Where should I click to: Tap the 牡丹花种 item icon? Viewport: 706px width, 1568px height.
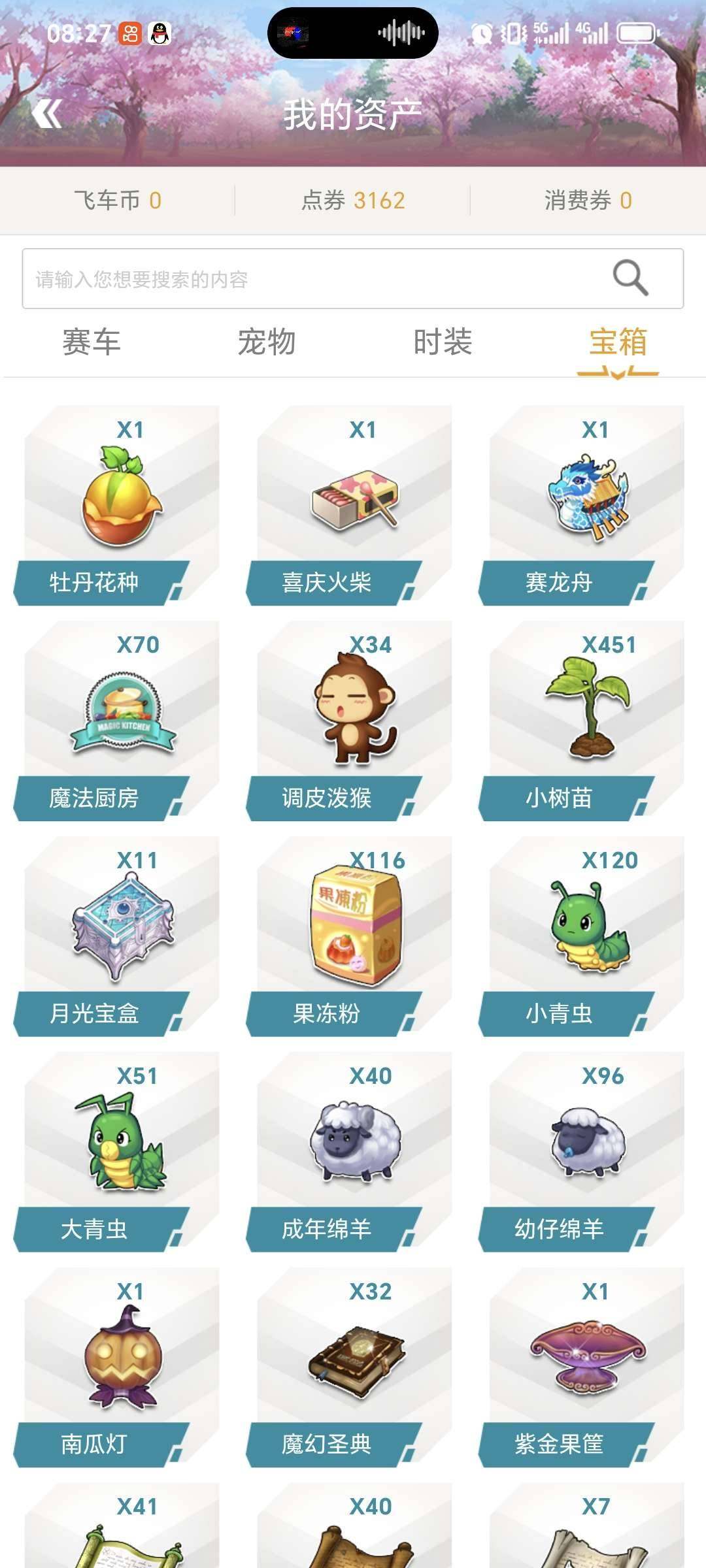coord(120,506)
